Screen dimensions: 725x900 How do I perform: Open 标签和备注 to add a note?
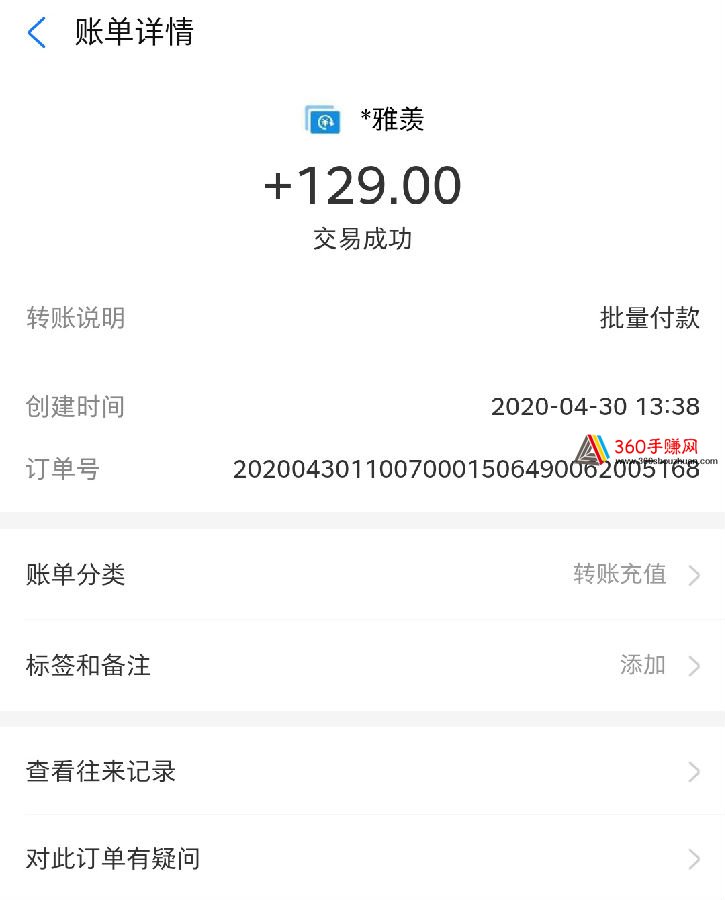[x=362, y=665]
